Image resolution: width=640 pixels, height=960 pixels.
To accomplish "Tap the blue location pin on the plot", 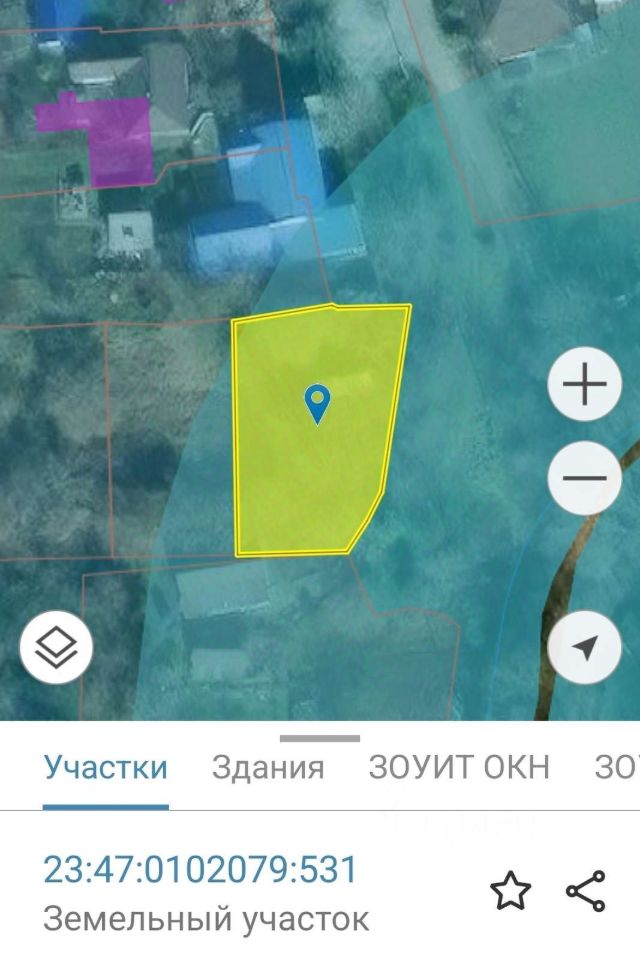I will point(318,403).
